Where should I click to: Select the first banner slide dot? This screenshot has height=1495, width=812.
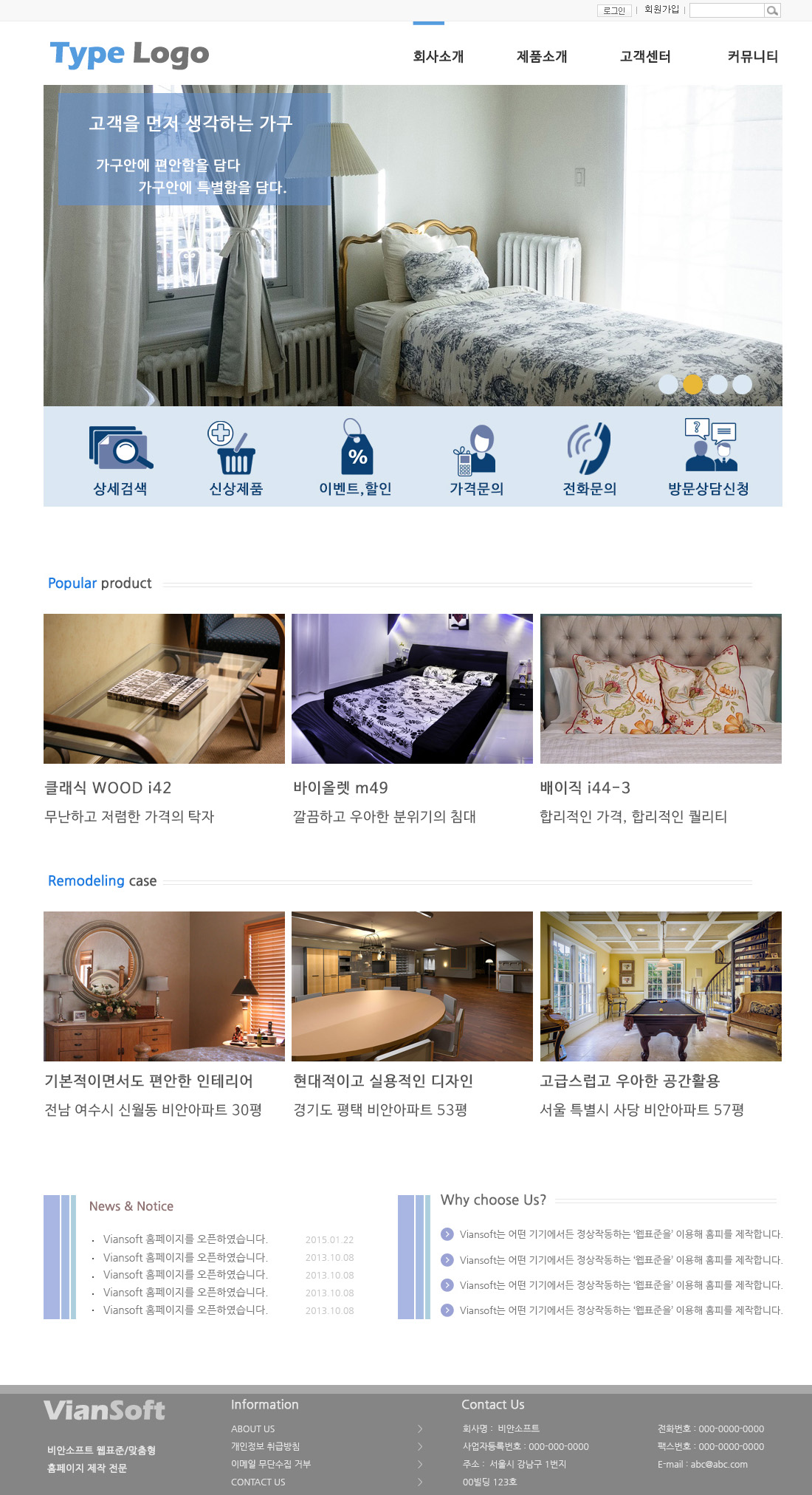pyautogui.click(x=667, y=384)
